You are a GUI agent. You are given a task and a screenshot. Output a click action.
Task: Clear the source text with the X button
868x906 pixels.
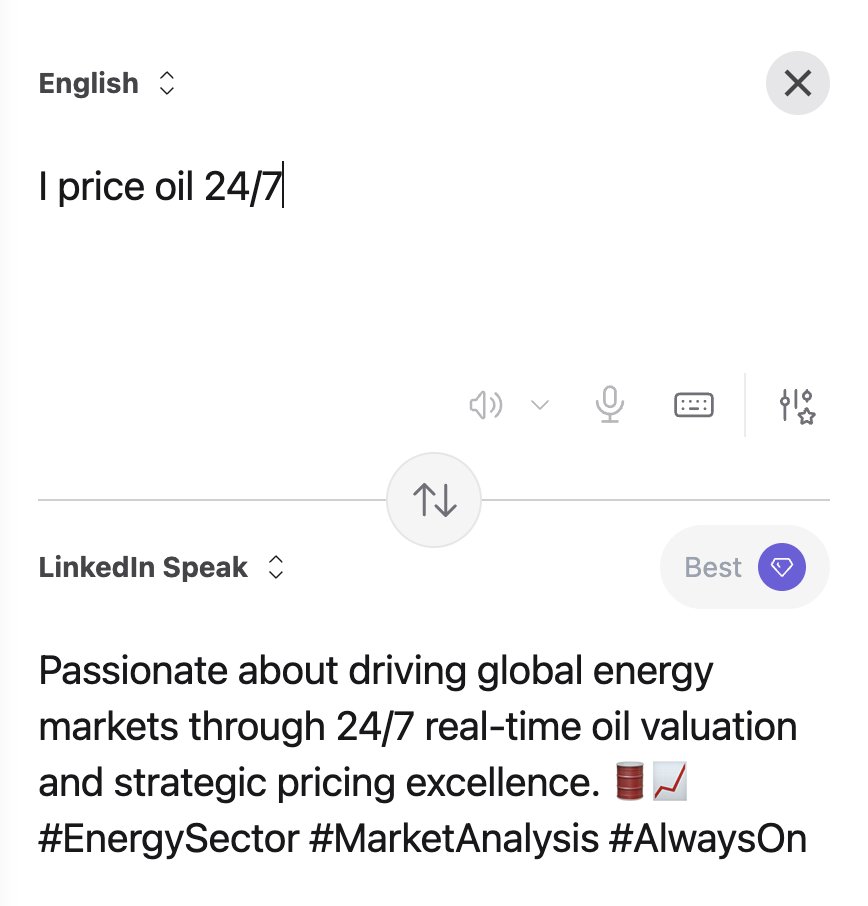pyautogui.click(x=797, y=83)
